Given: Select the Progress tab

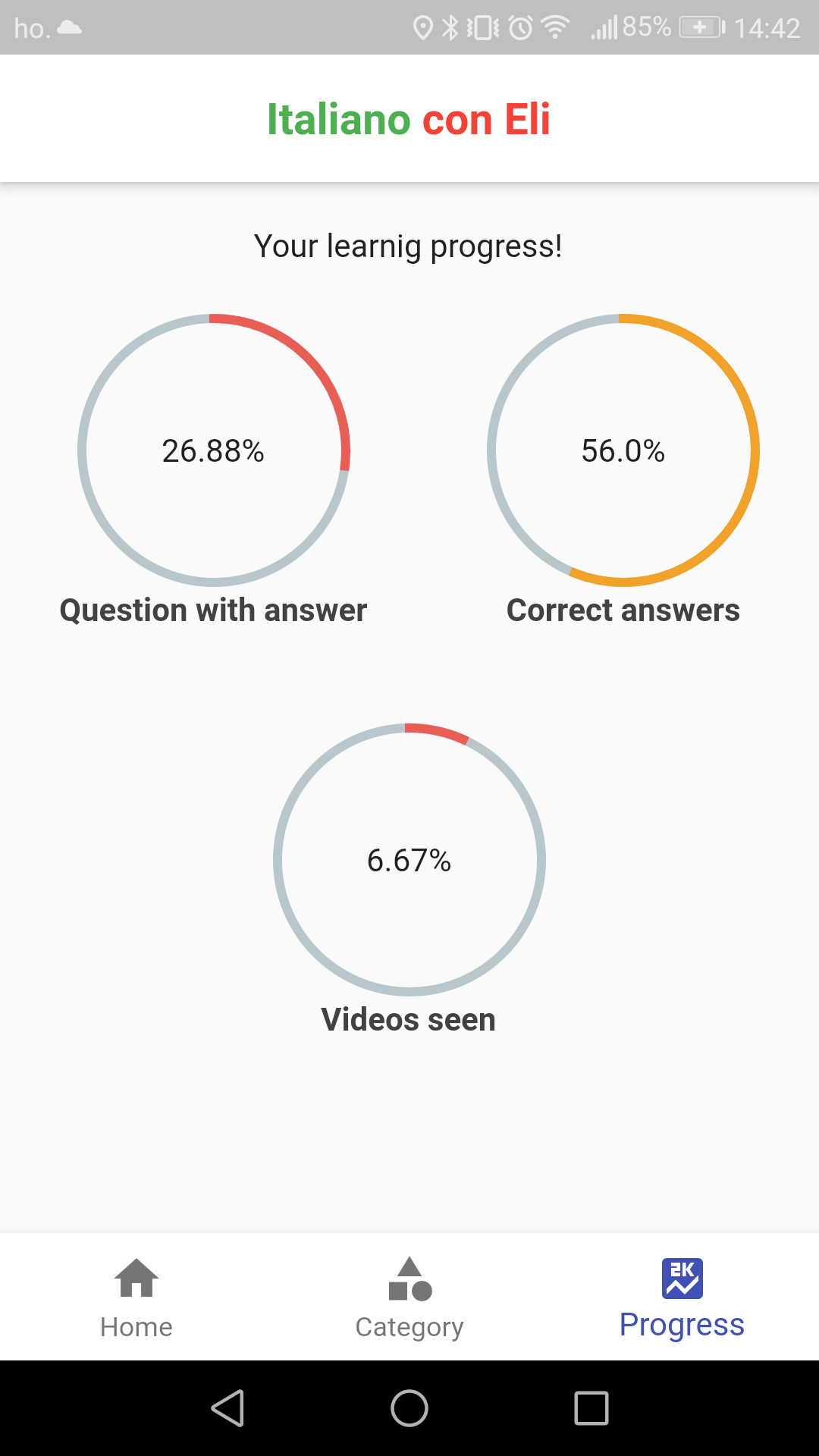Looking at the screenshot, I should (682, 1297).
